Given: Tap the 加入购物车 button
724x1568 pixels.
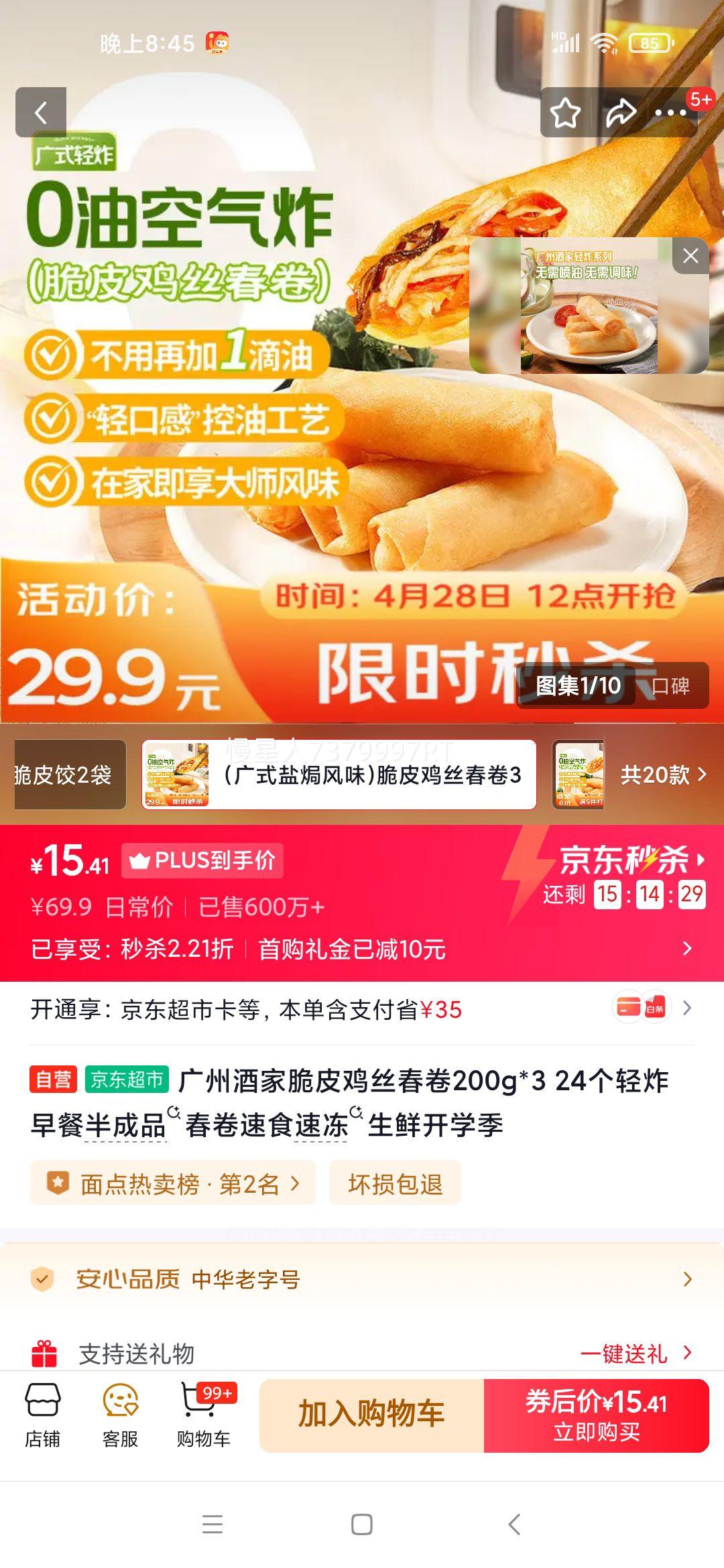Looking at the screenshot, I should [373, 1416].
